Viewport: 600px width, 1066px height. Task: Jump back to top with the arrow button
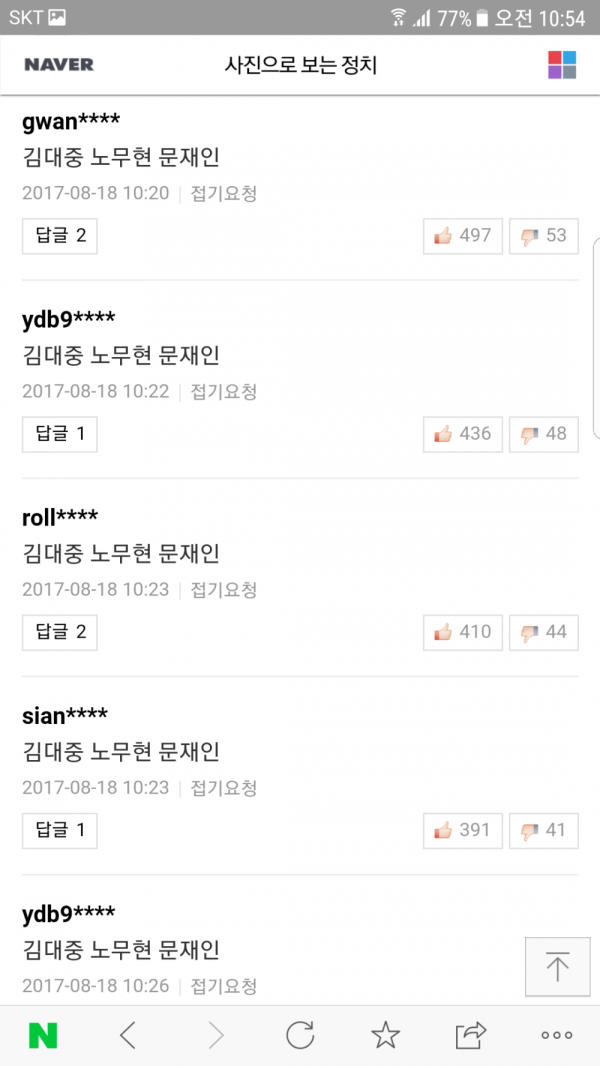[x=557, y=966]
